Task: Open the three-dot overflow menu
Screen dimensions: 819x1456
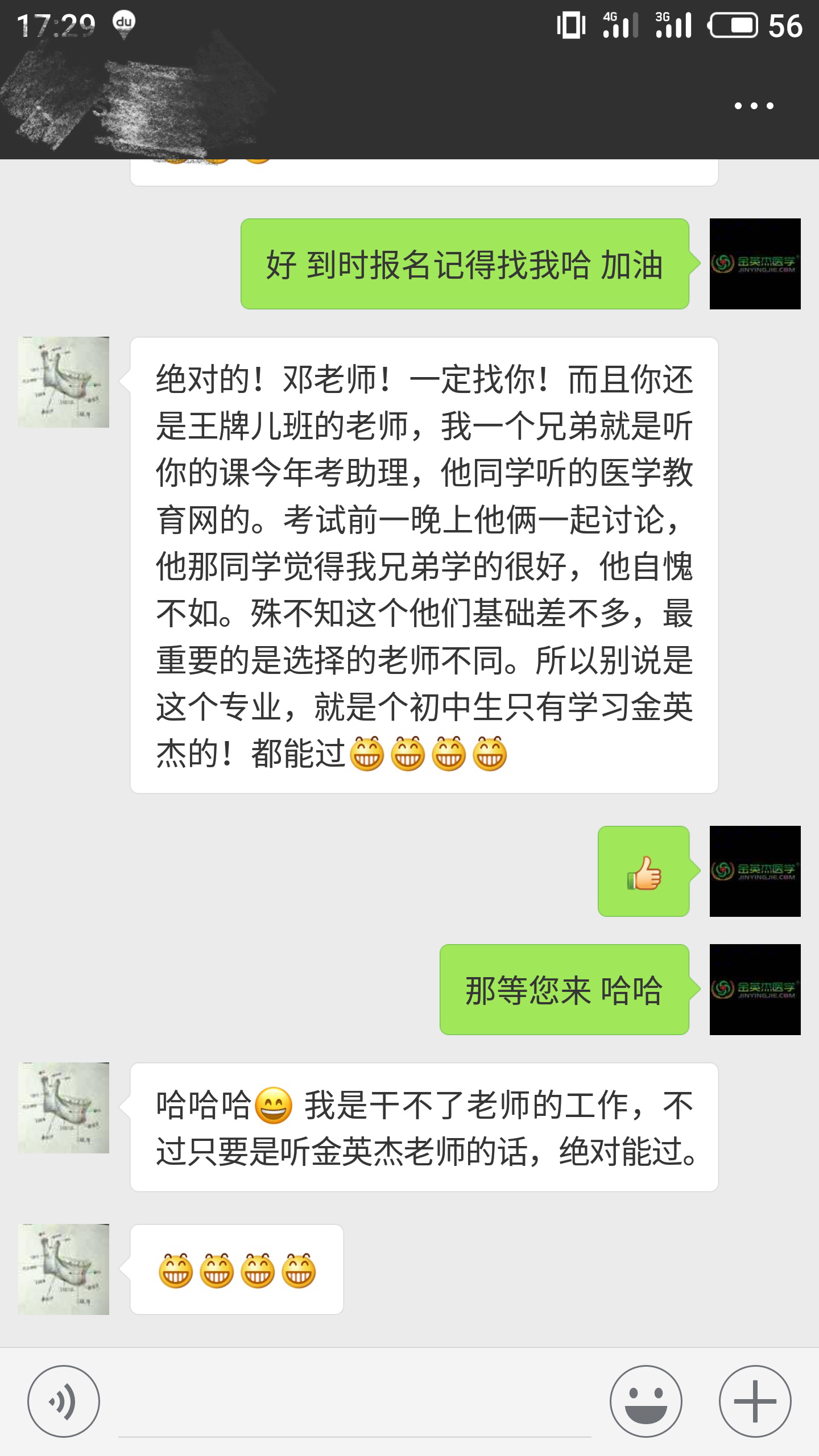Action: [x=754, y=106]
